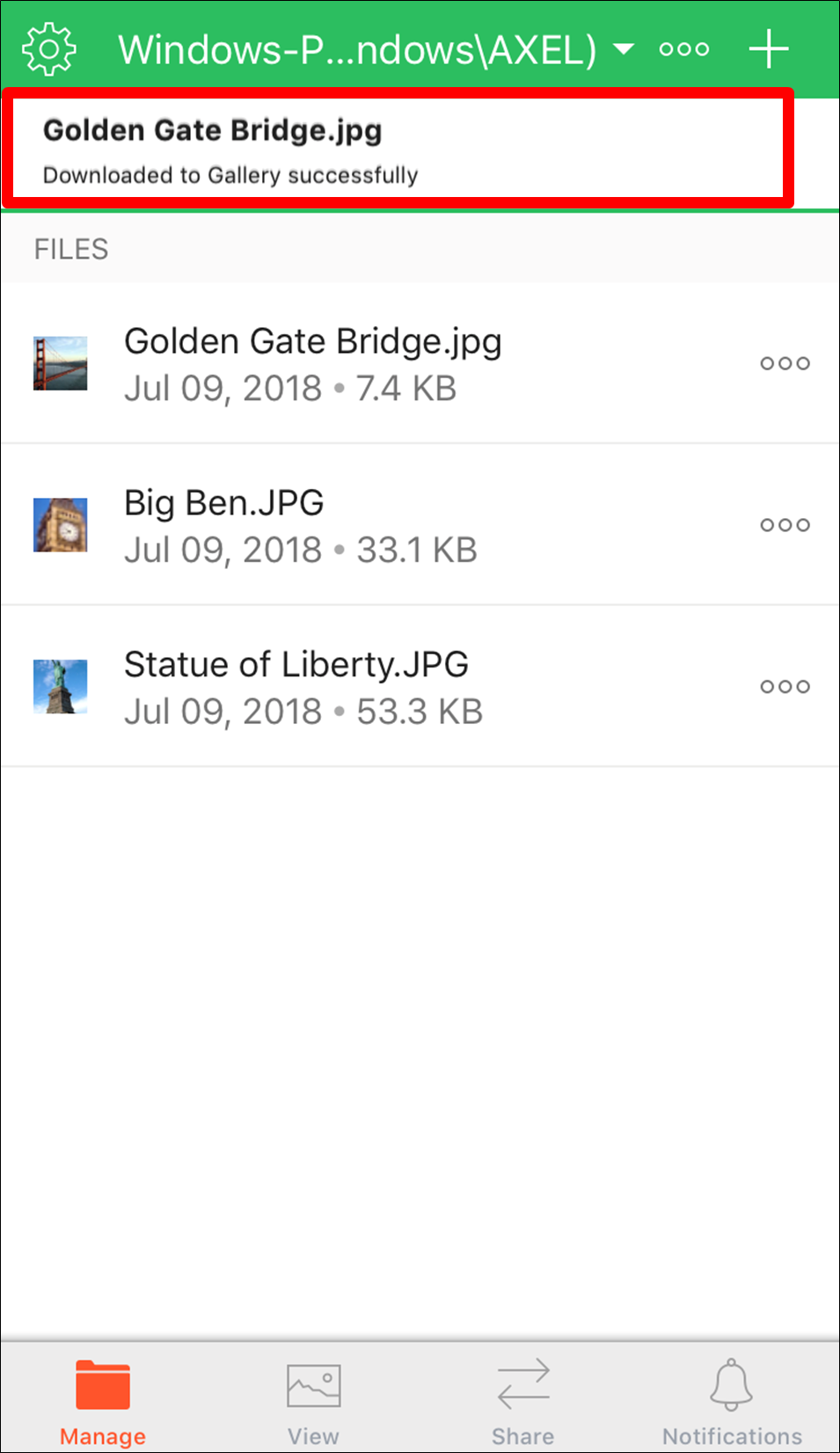Open the settings gear icon
Image resolution: width=840 pixels, height=1453 pixels.
tap(49, 49)
